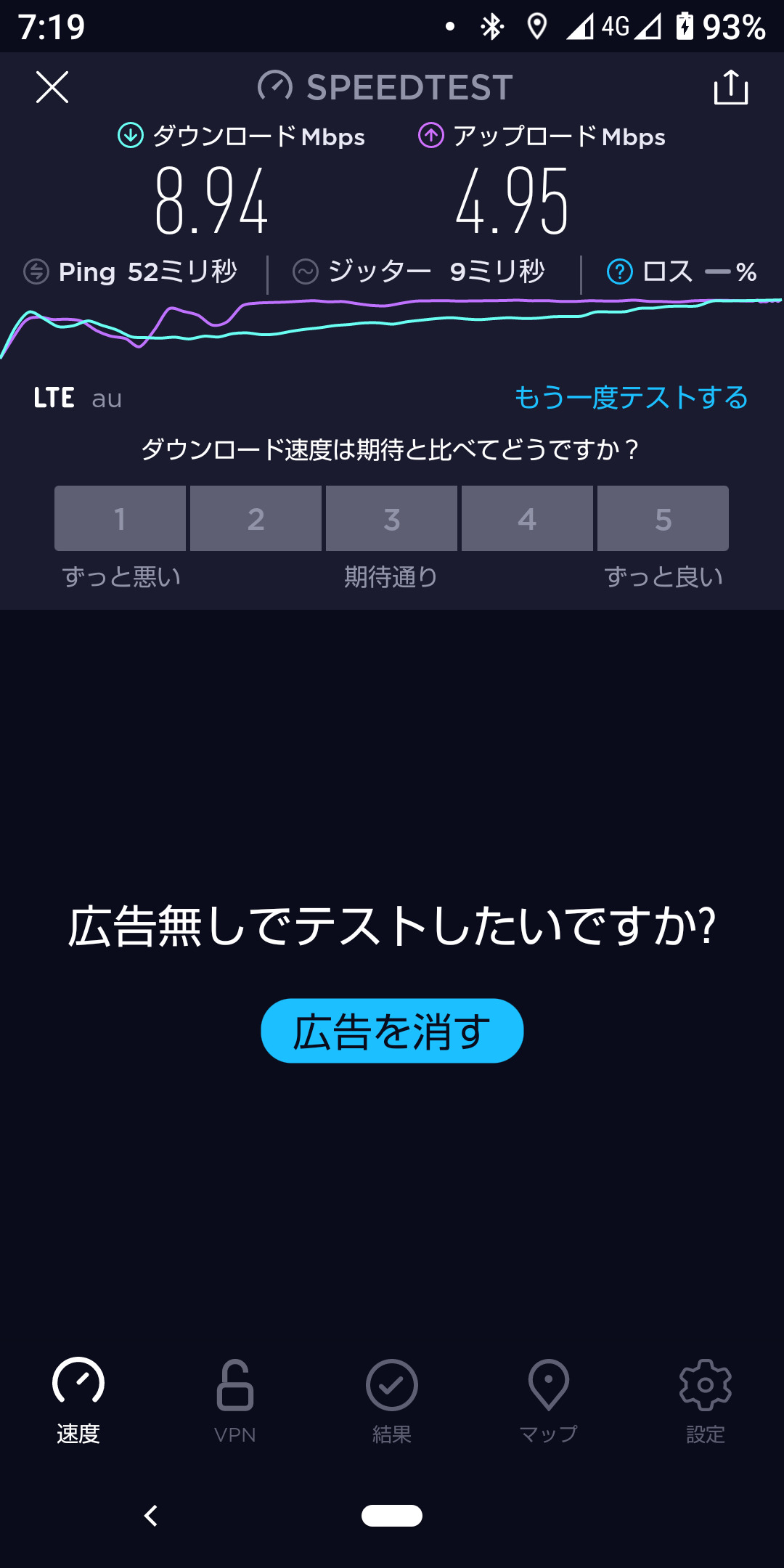Rate download speed as 5

point(663,518)
